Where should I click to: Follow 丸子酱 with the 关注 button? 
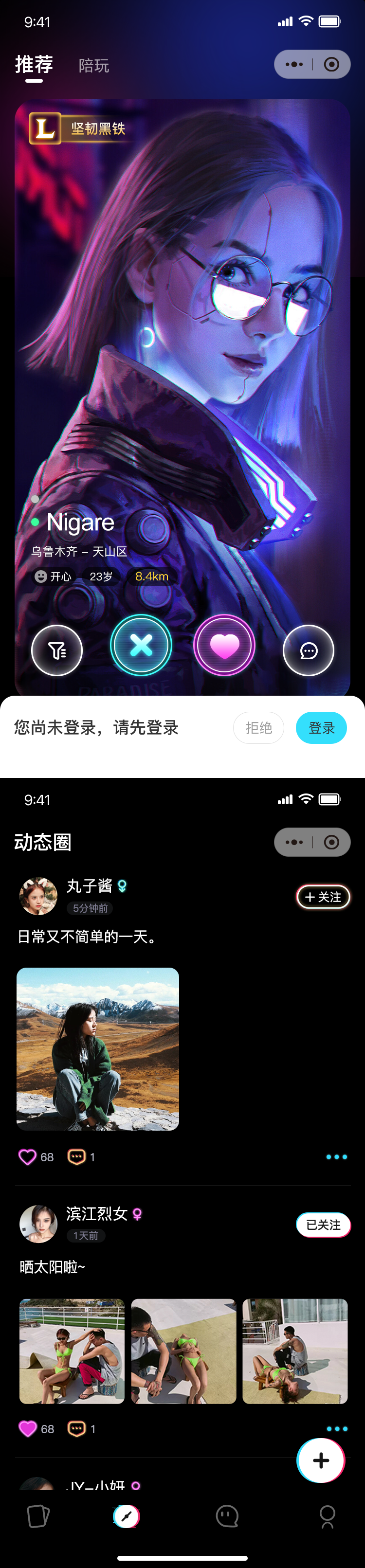323,897
